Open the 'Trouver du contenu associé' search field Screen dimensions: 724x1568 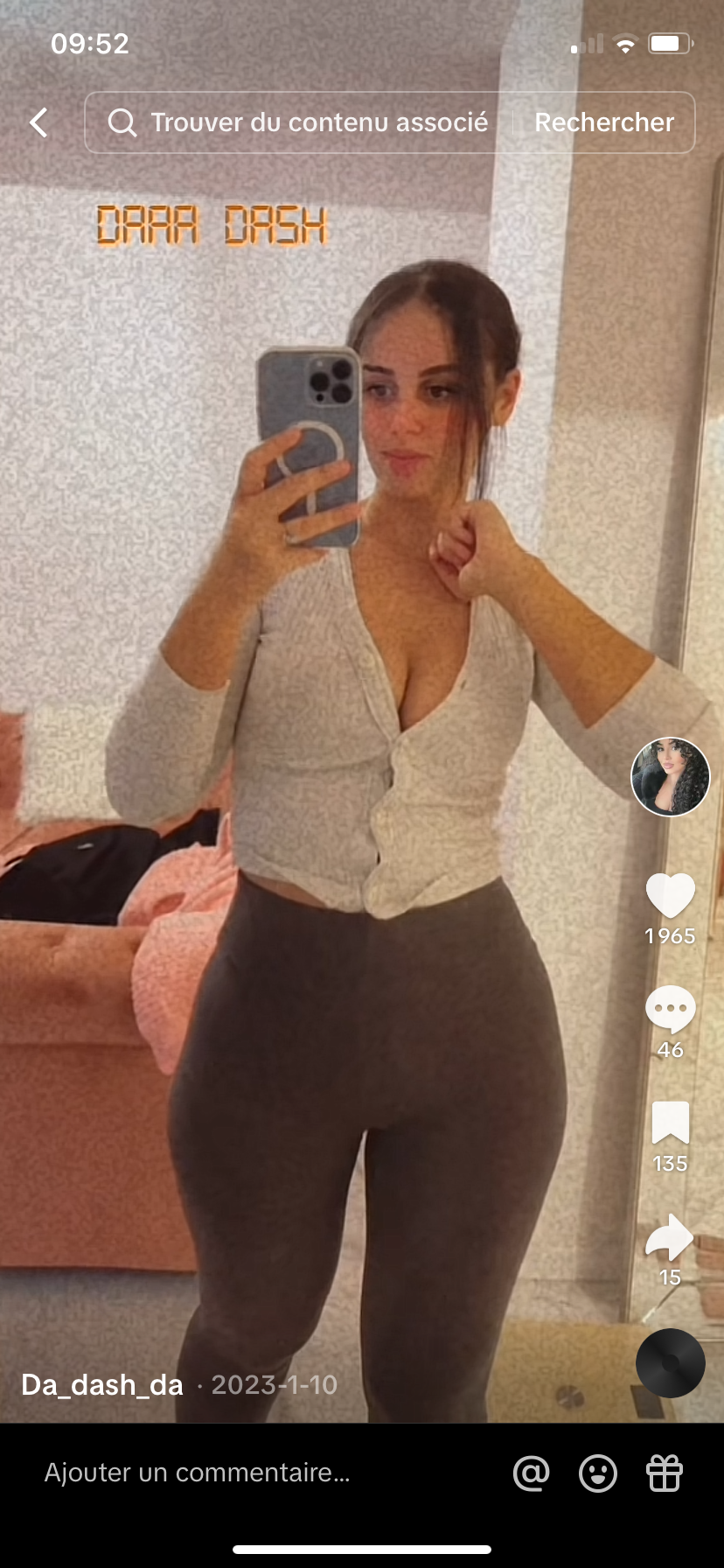(297, 122)
